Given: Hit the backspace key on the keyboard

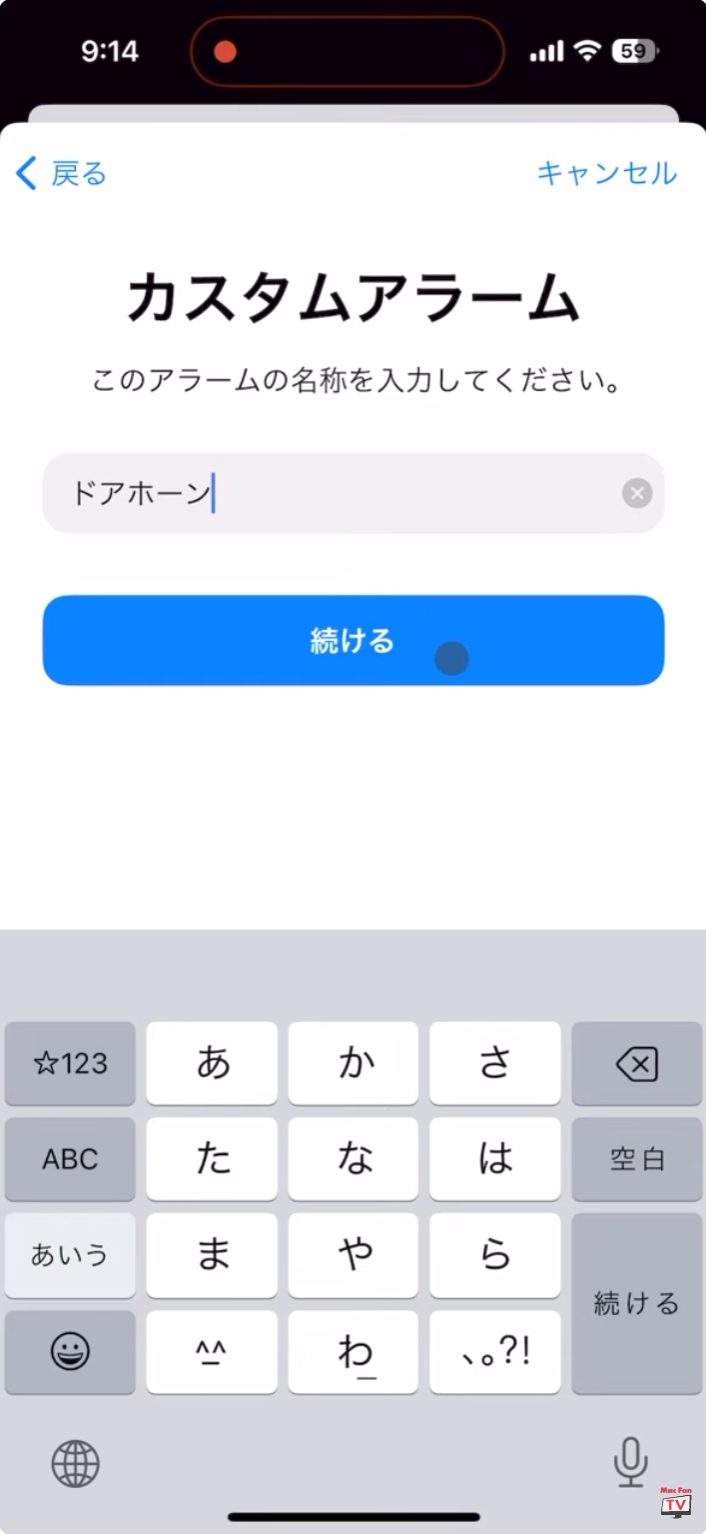Looking at the screenshot, I should click(x=636, y=1065).
